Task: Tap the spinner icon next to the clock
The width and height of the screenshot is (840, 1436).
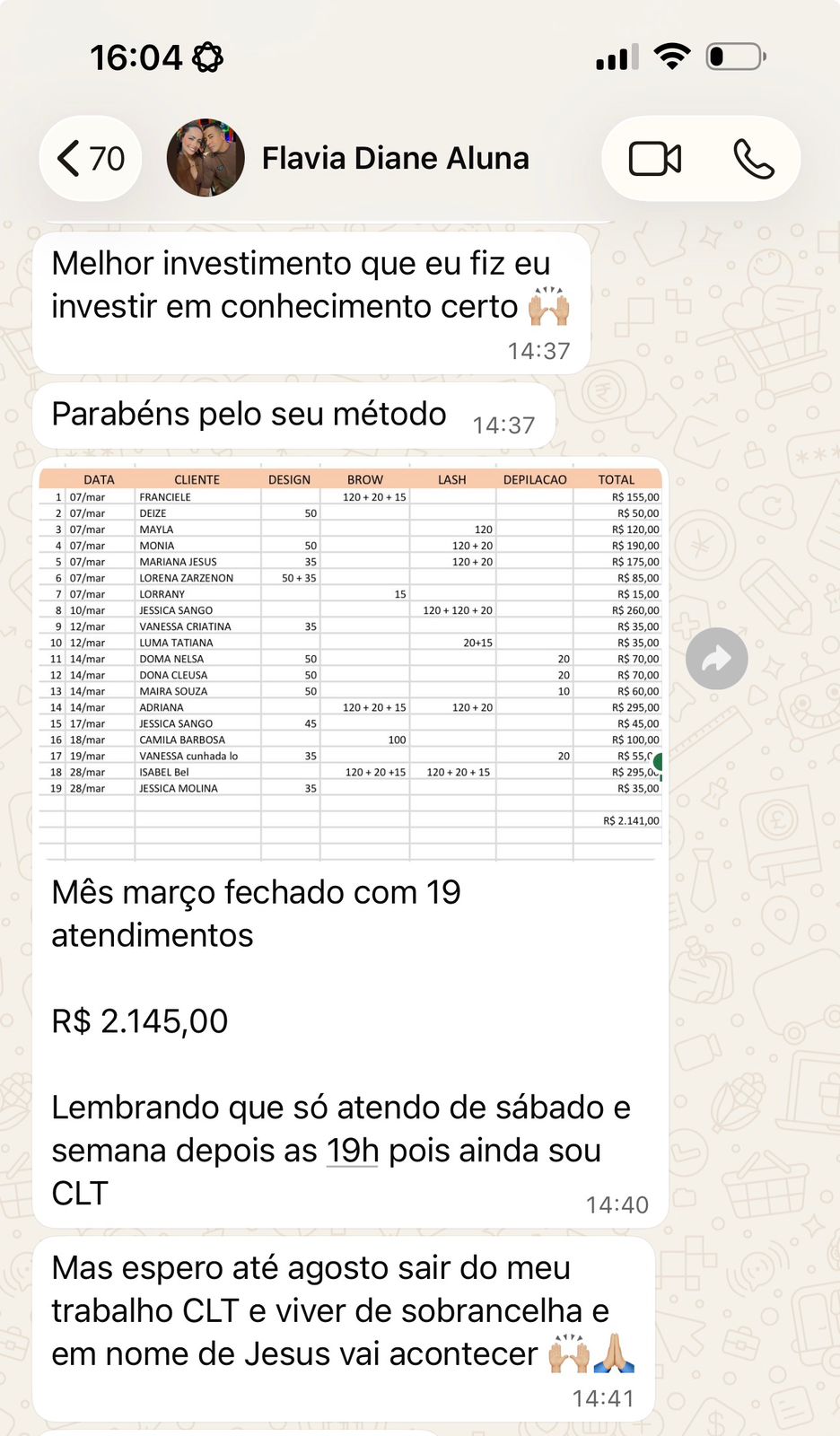Action: coord(208,56)
